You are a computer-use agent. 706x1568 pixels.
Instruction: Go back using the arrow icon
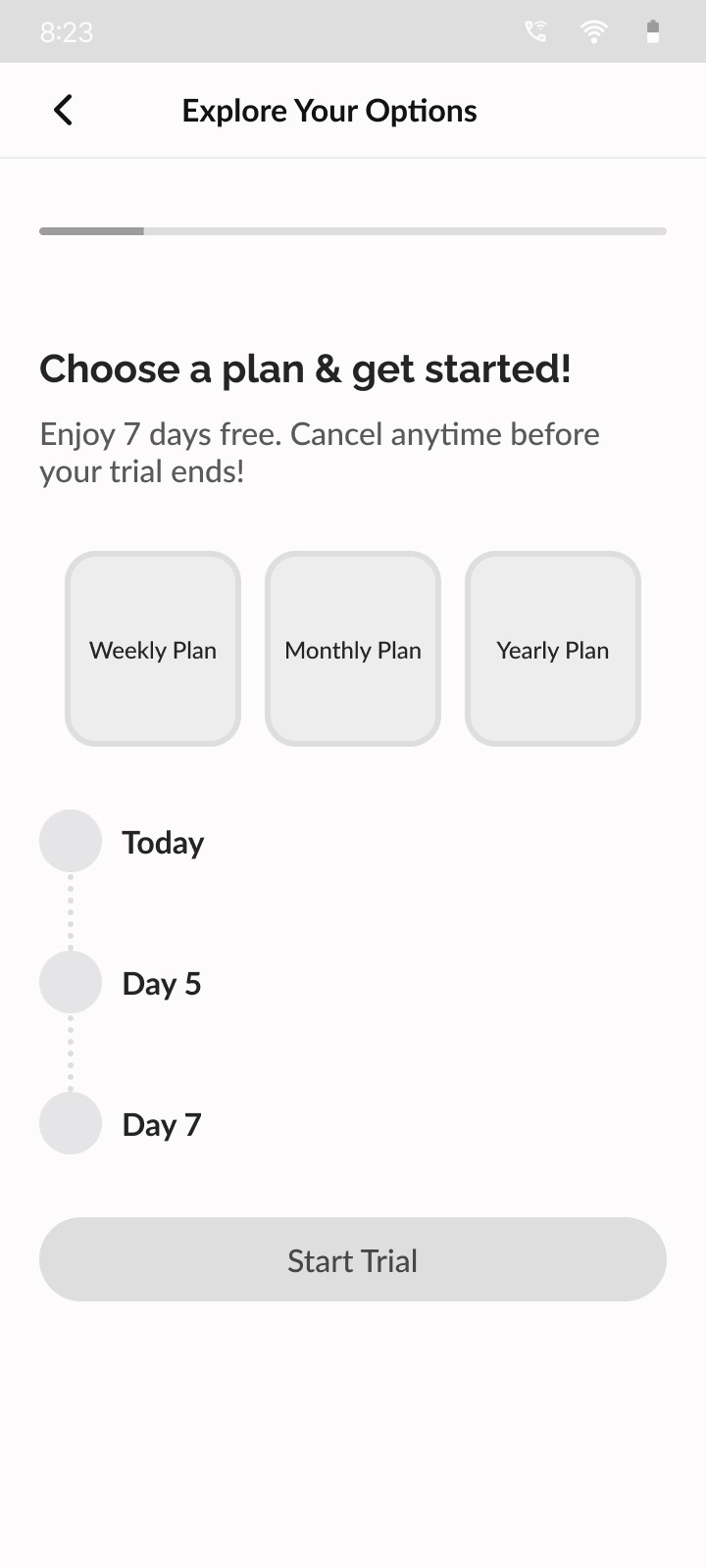(x=63, y=111)
